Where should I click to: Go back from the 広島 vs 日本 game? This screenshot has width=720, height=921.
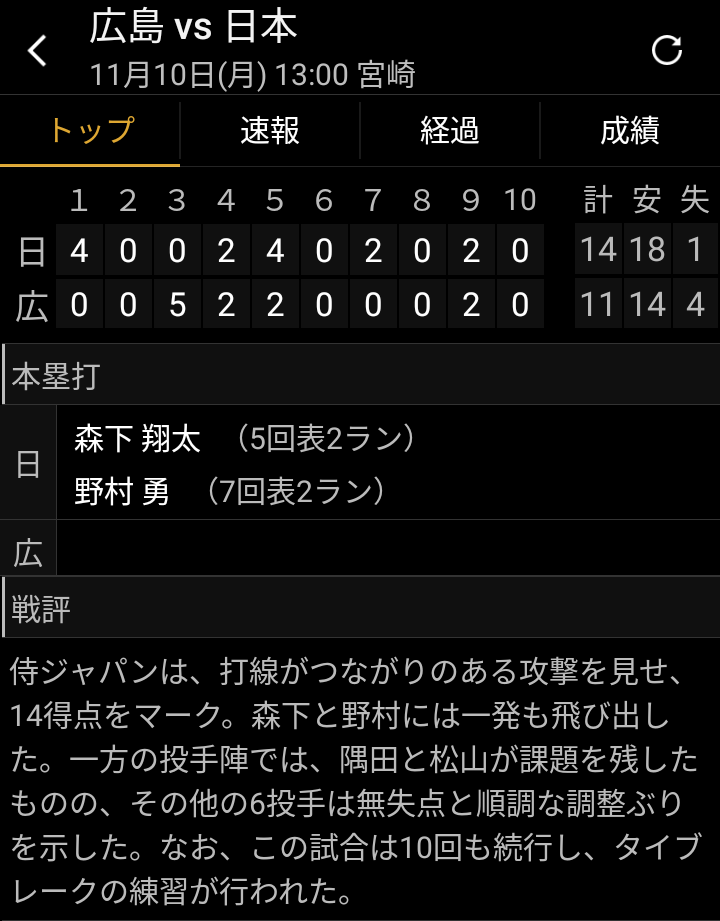click(38, 50)
